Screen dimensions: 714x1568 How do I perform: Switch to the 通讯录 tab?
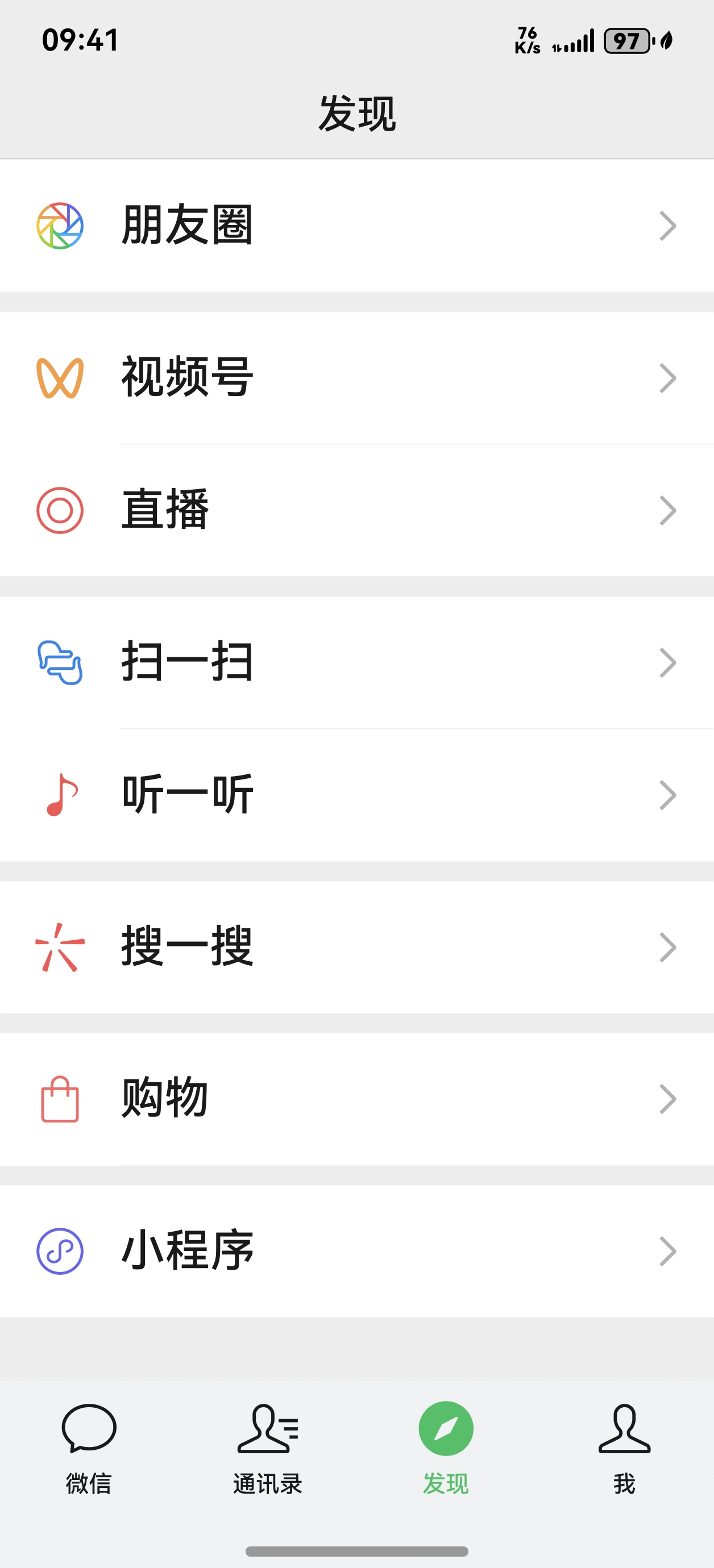click(267, 1449)
